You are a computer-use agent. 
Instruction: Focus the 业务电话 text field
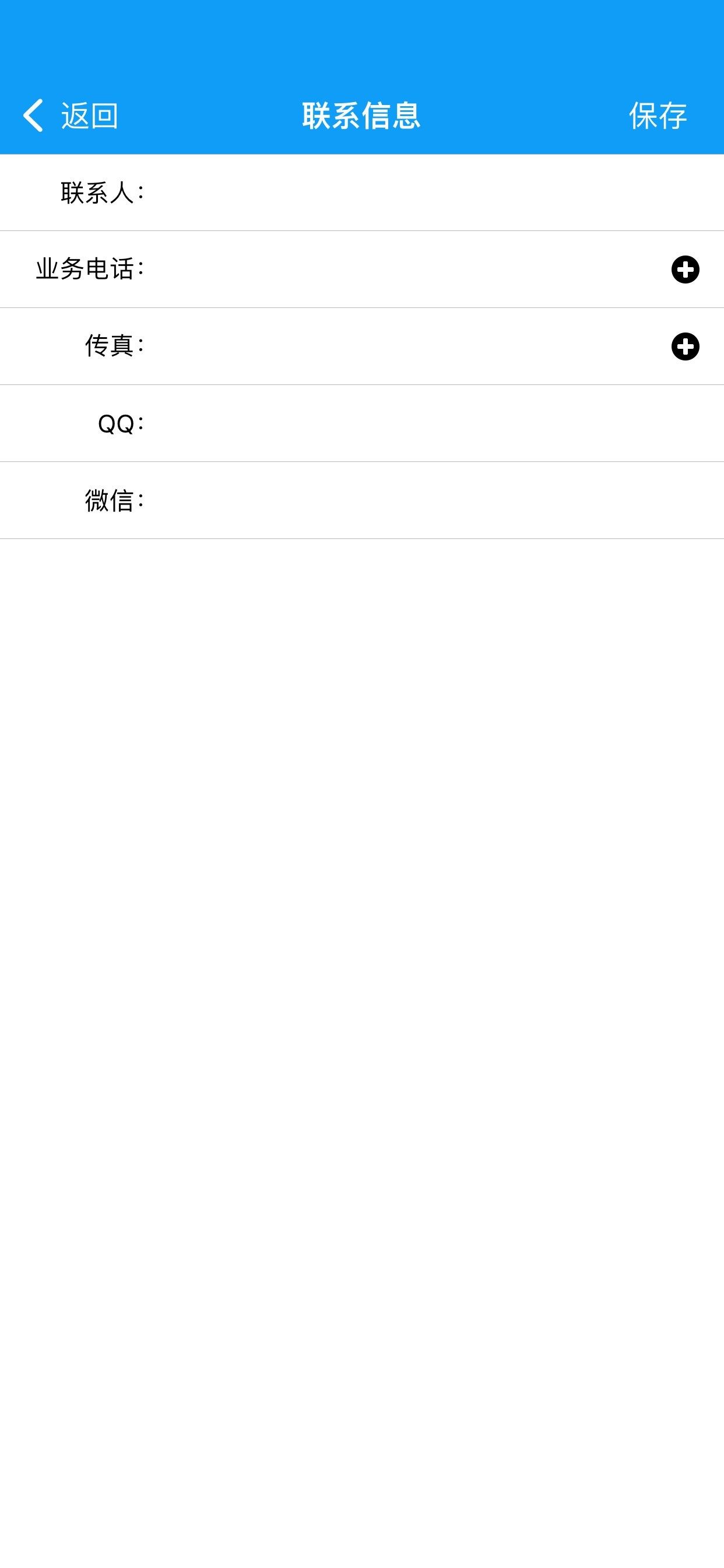click(x=405, y=269)
